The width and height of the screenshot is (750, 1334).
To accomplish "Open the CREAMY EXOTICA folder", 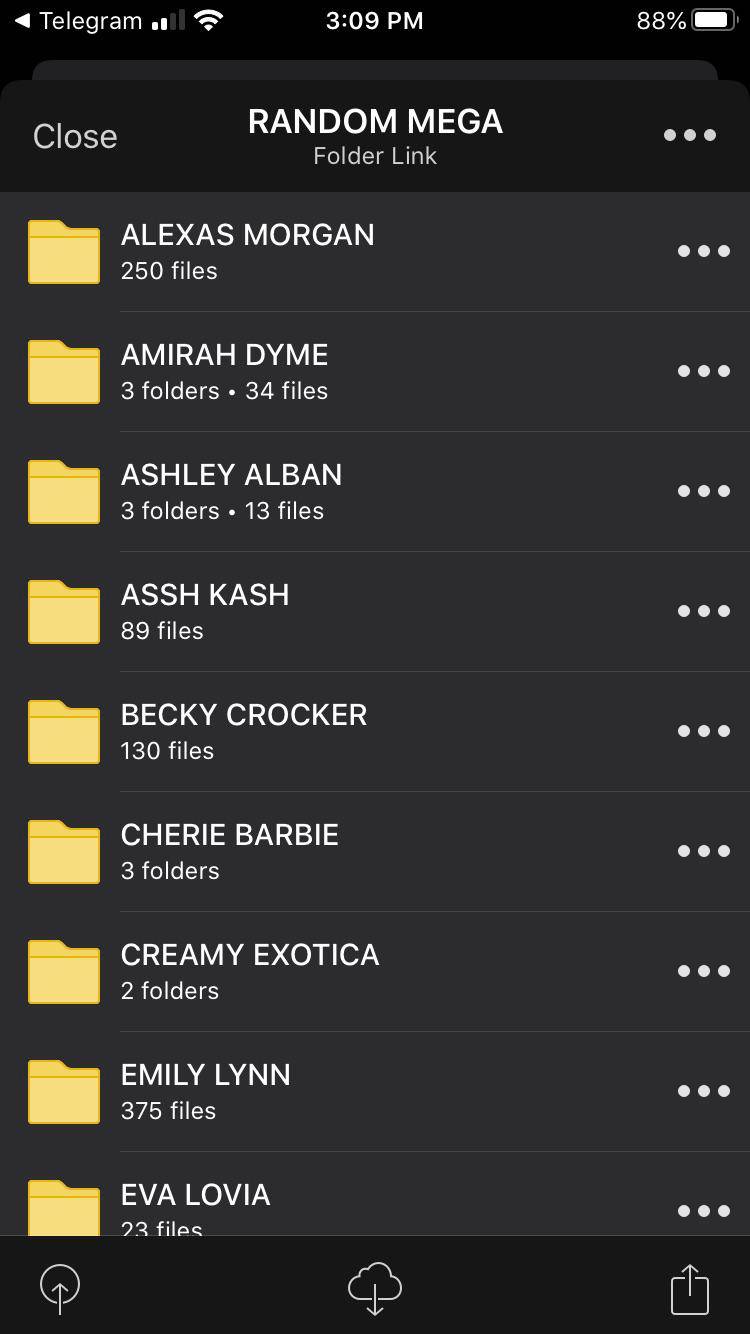I will [x=300, y=971].
